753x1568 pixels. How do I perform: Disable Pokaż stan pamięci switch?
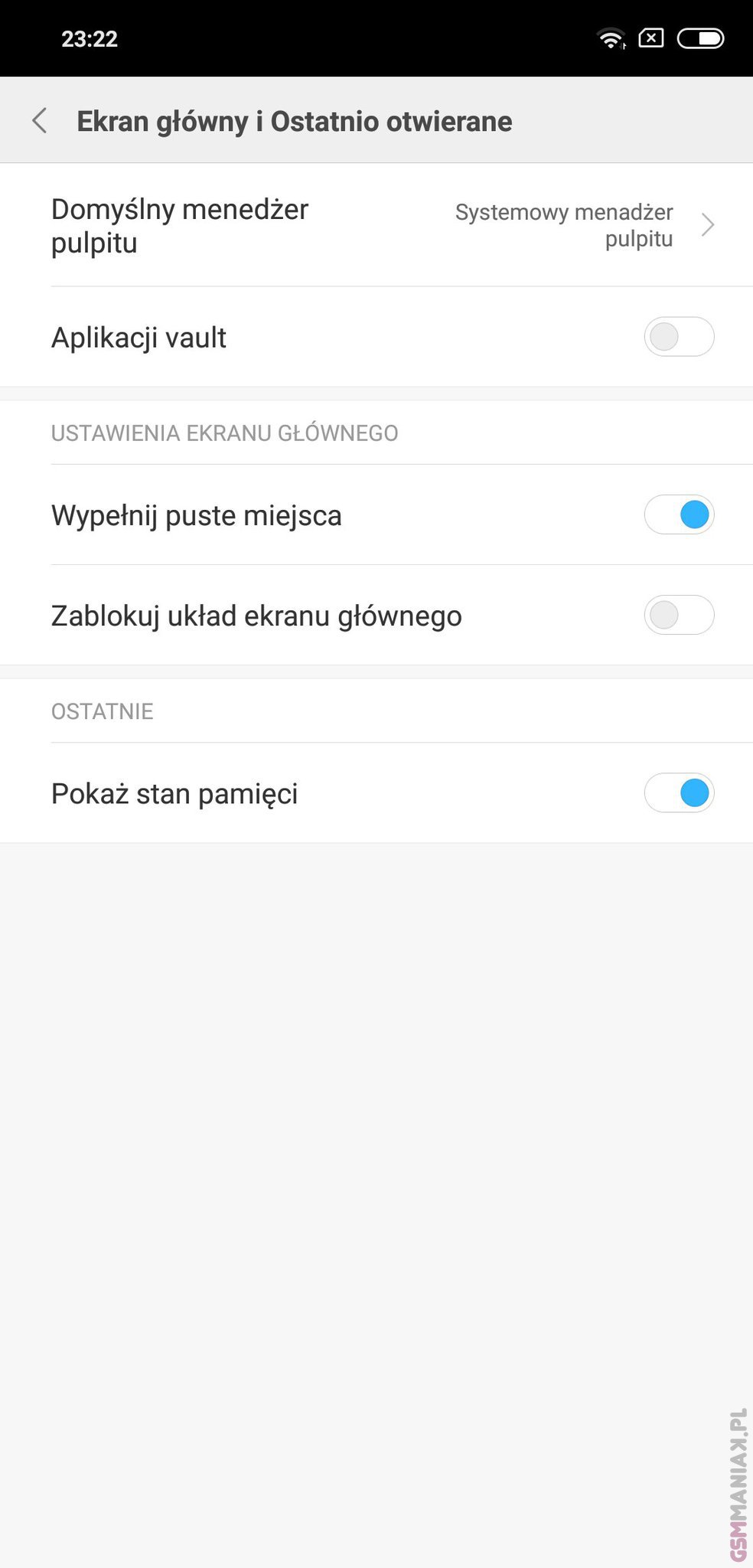679,793
